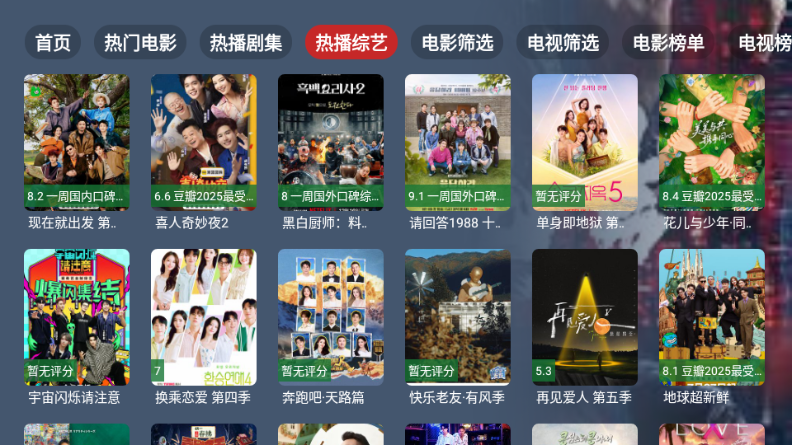
Task: Open the 电影榜单 tab
Action: (669, 43)
